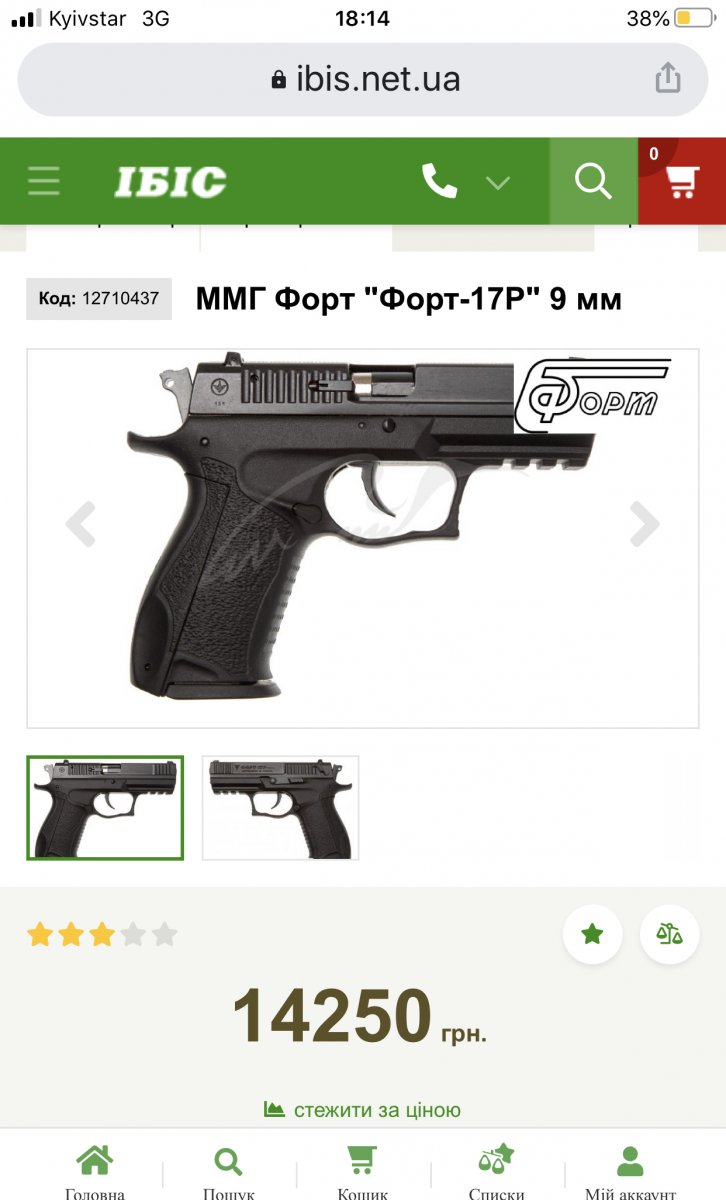Open the hamburger menu

click(x=44, y=181)
